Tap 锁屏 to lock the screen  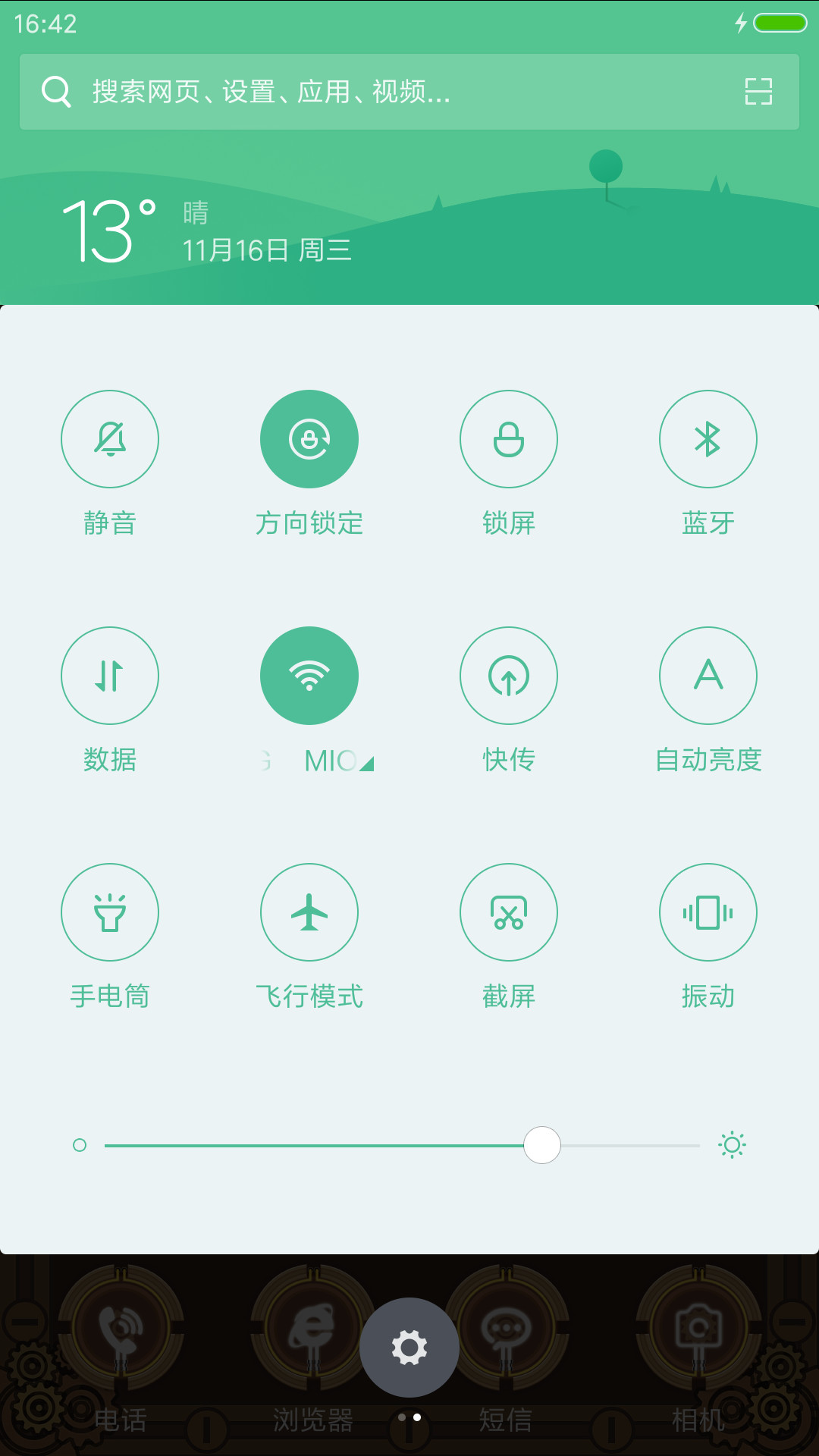[x=509, y=439]
